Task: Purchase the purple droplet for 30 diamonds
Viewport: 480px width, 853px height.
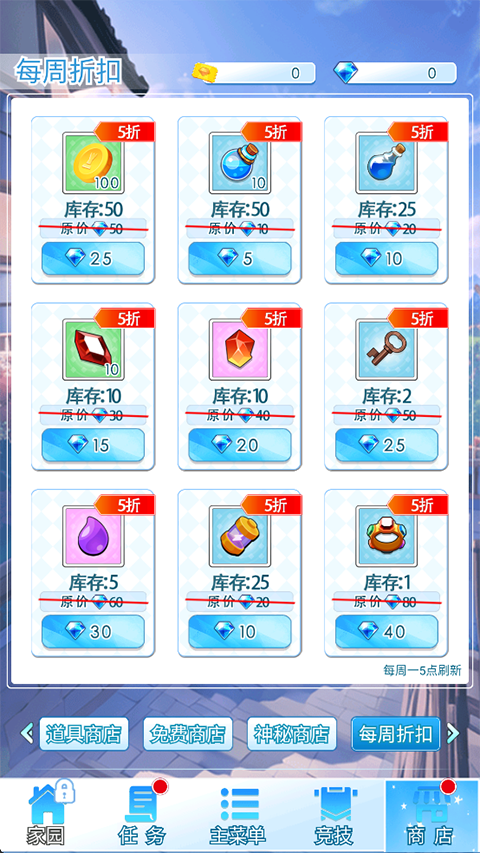Action: click(x=93, y=632)
